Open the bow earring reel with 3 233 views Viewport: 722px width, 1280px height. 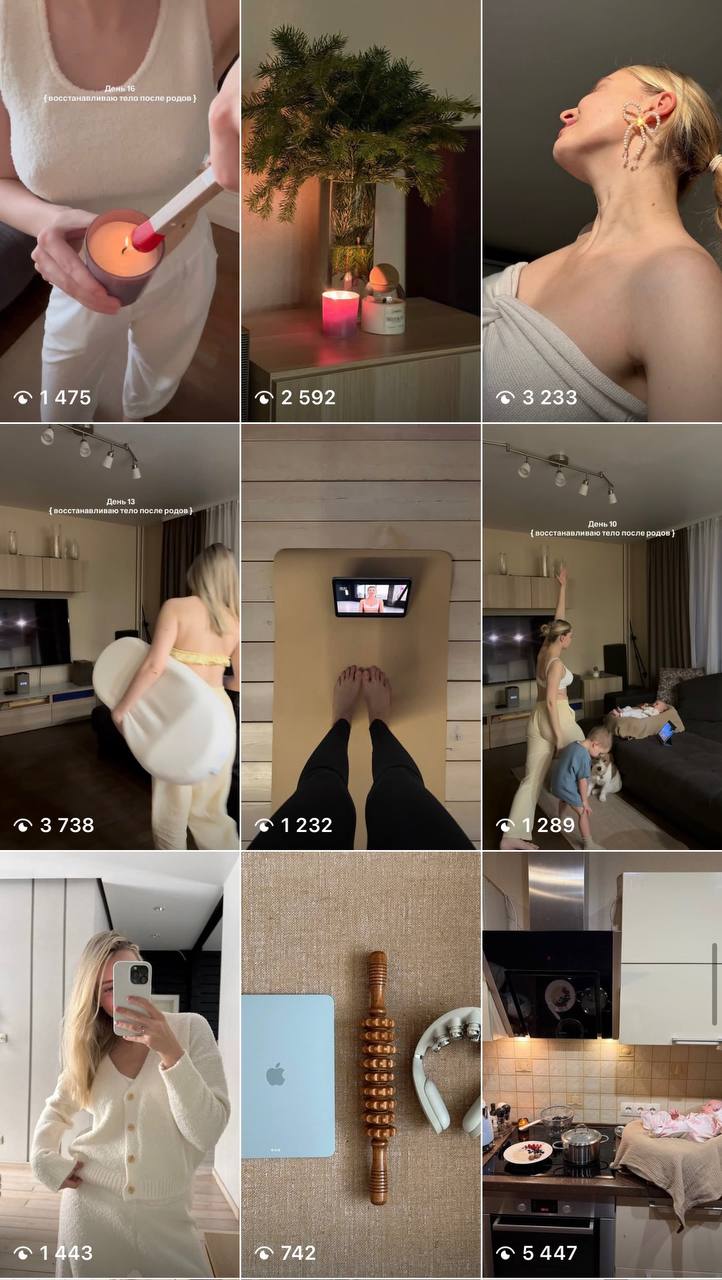tap(602, 210)
